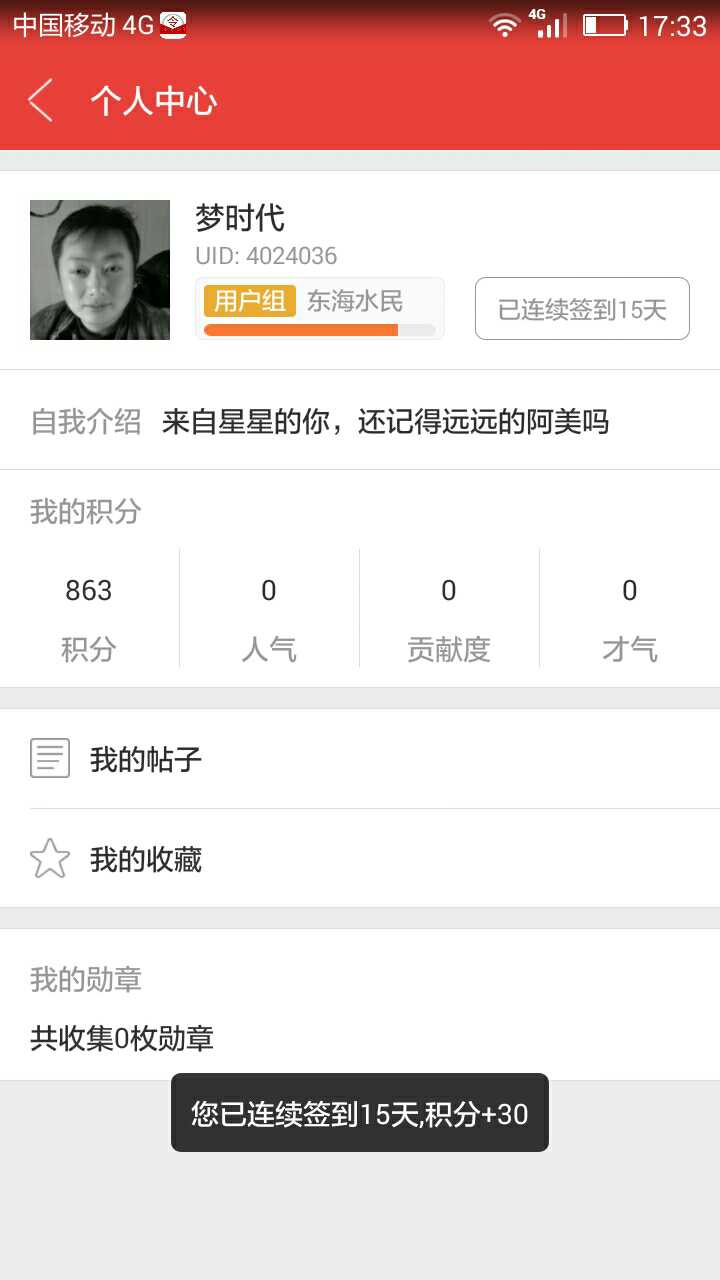
Task: Tap the 已连续签到15天 sign-in button
Action: (x=582, y=309)
